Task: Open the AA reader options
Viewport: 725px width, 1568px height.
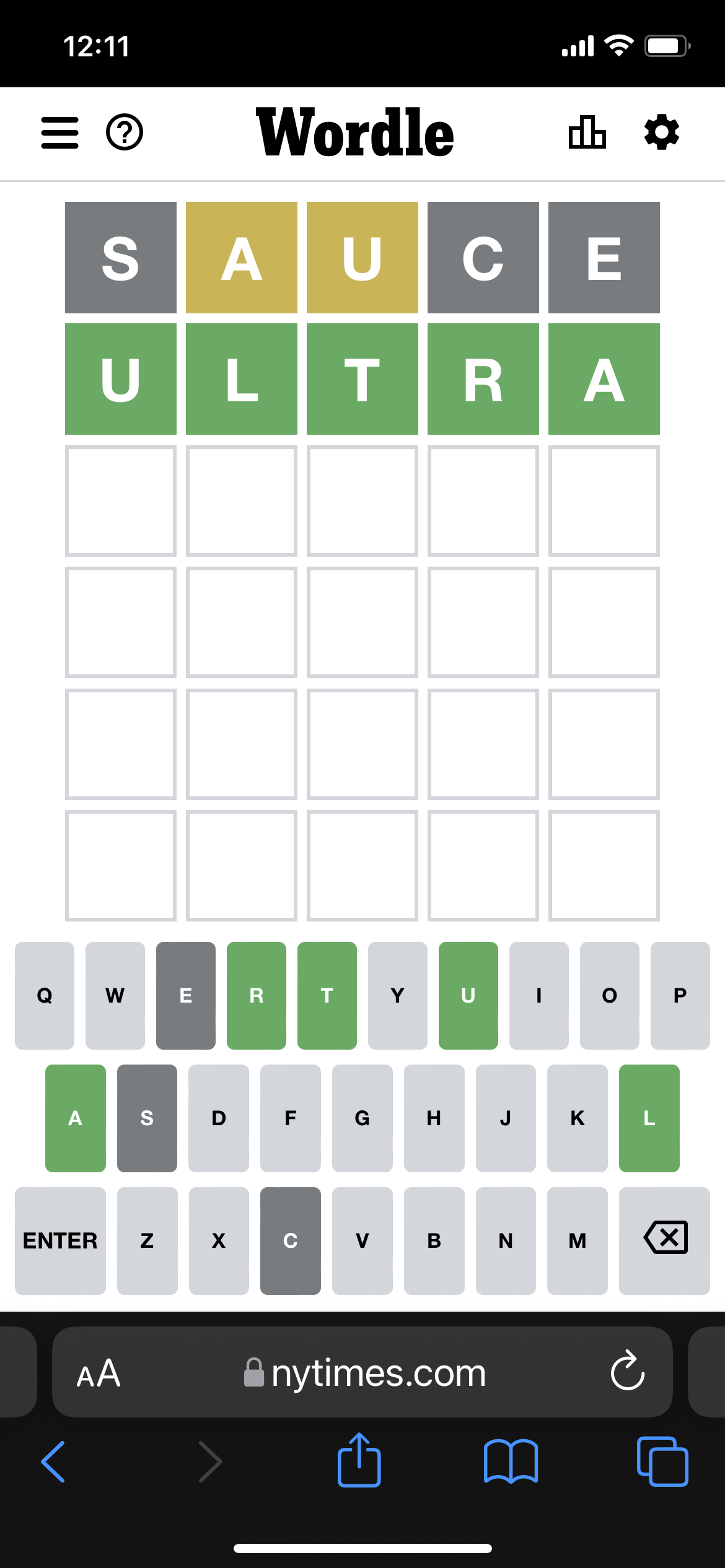Action: [x=99, y=1373]
